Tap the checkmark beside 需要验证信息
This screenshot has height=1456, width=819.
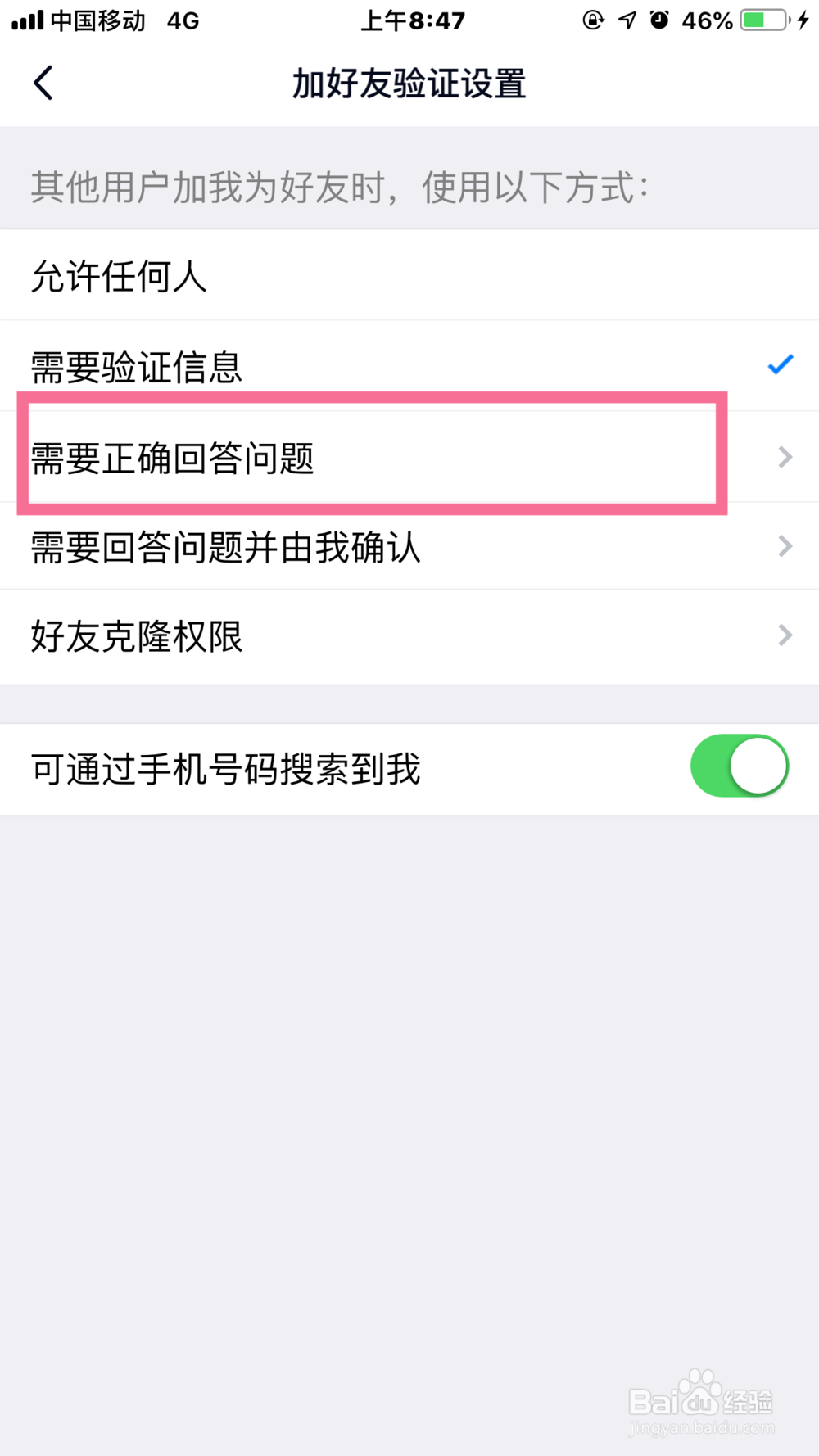tap(781, 364)
